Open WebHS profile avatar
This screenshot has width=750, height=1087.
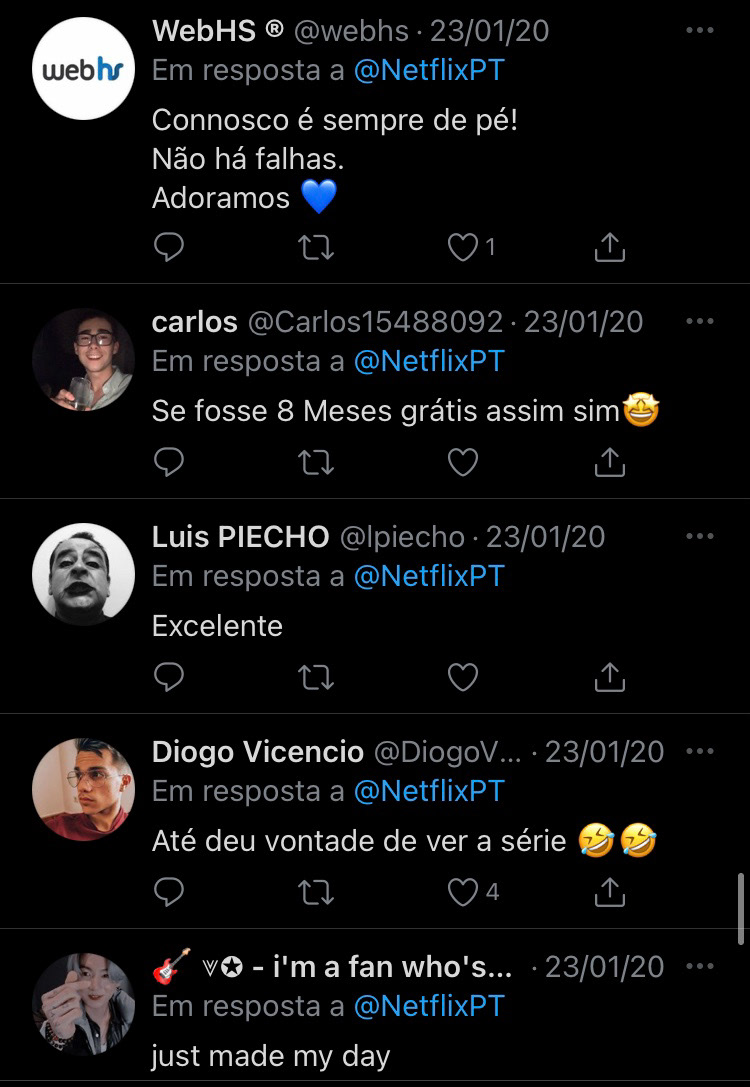[x=84, y=69]
